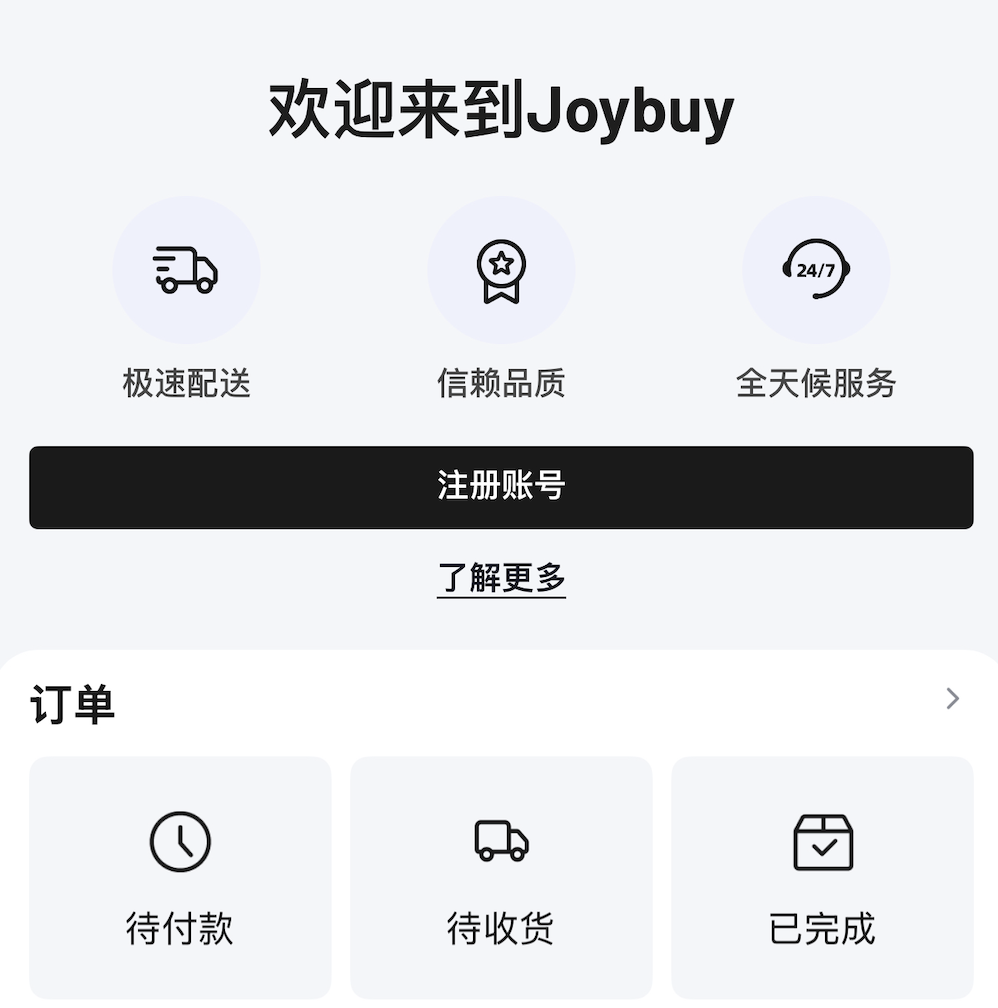Viewport: 998px width, 1008px height.
Task: Open the 待付款 orders card
Action: tap(180, 877)
